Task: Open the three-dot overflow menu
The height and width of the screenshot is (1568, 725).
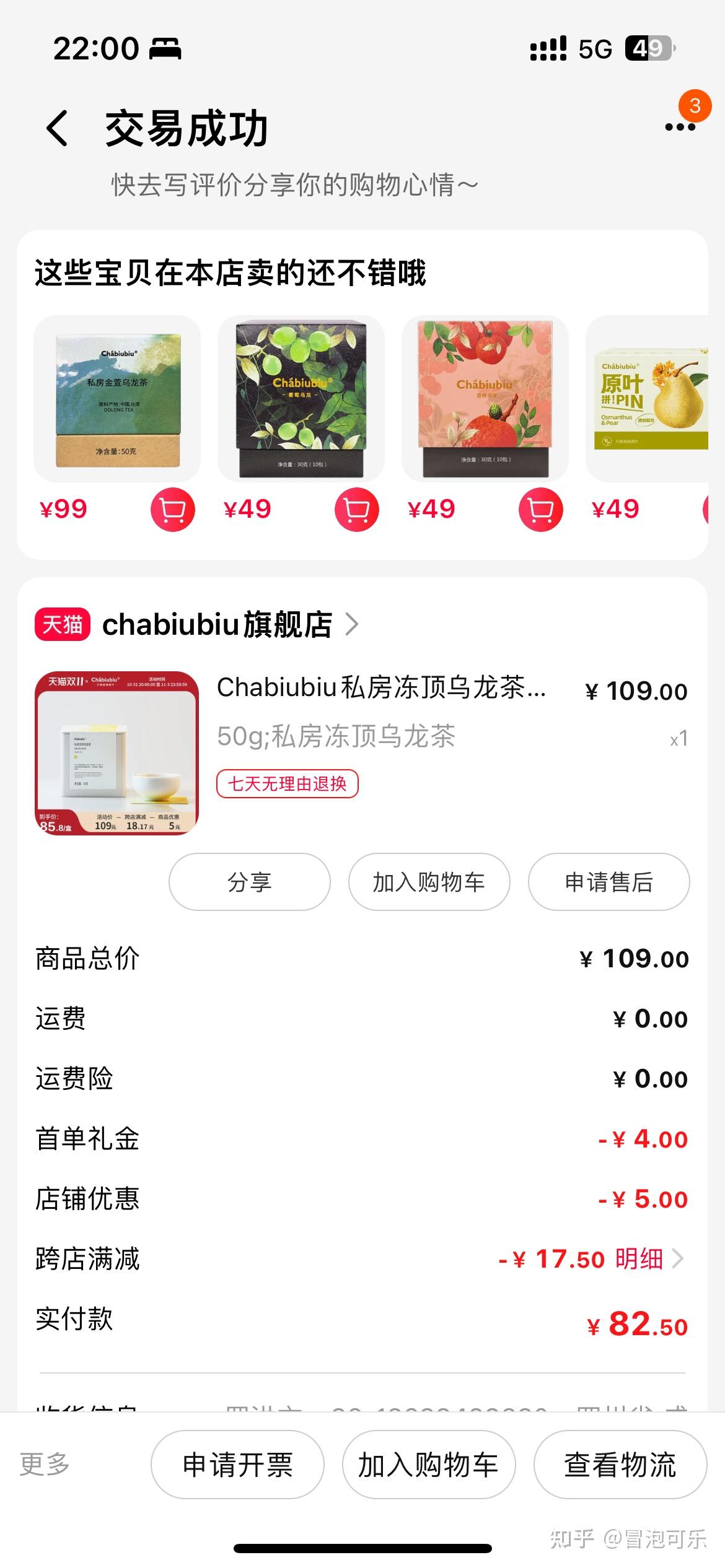Action: [680, 127]
